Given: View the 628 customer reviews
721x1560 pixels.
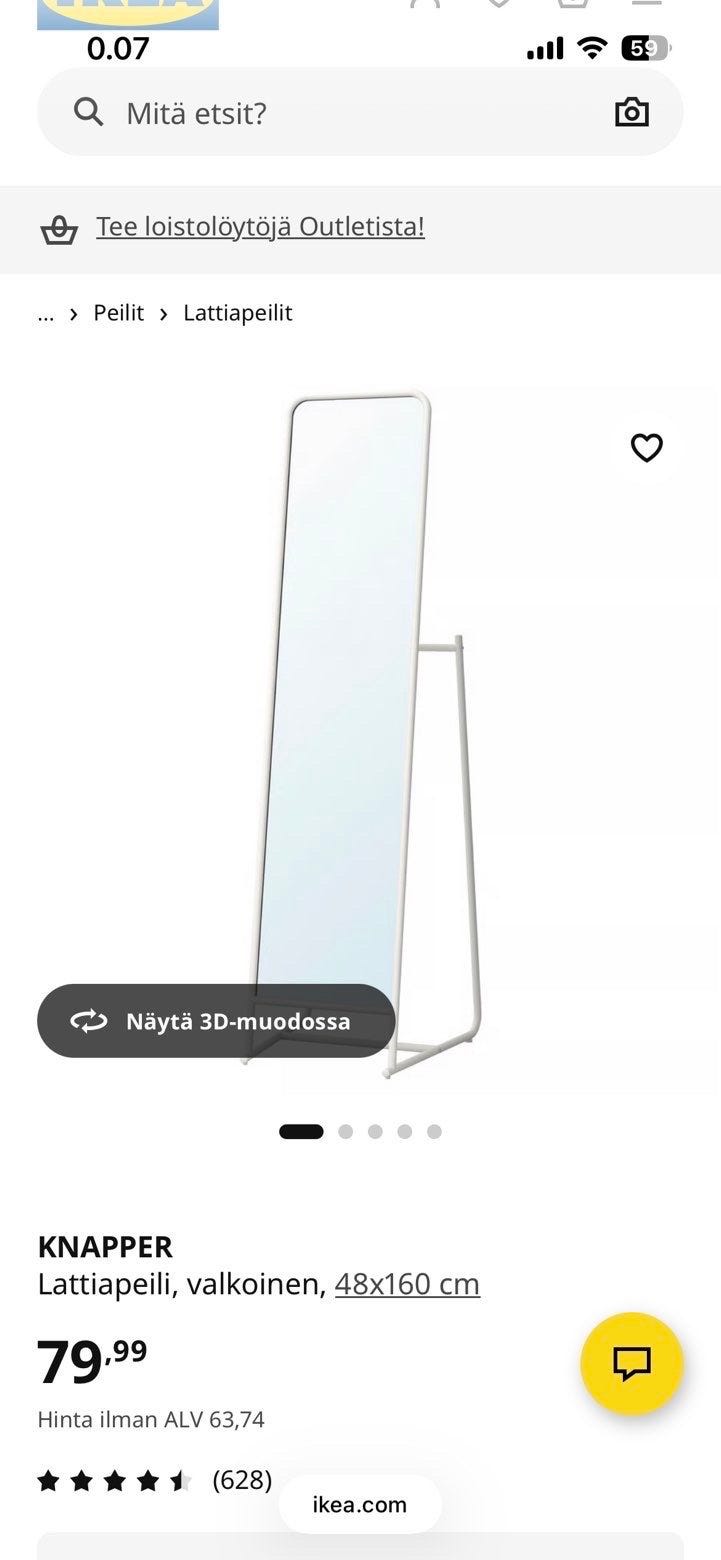Looking at the screenshot, I should tap(155, 1480).
